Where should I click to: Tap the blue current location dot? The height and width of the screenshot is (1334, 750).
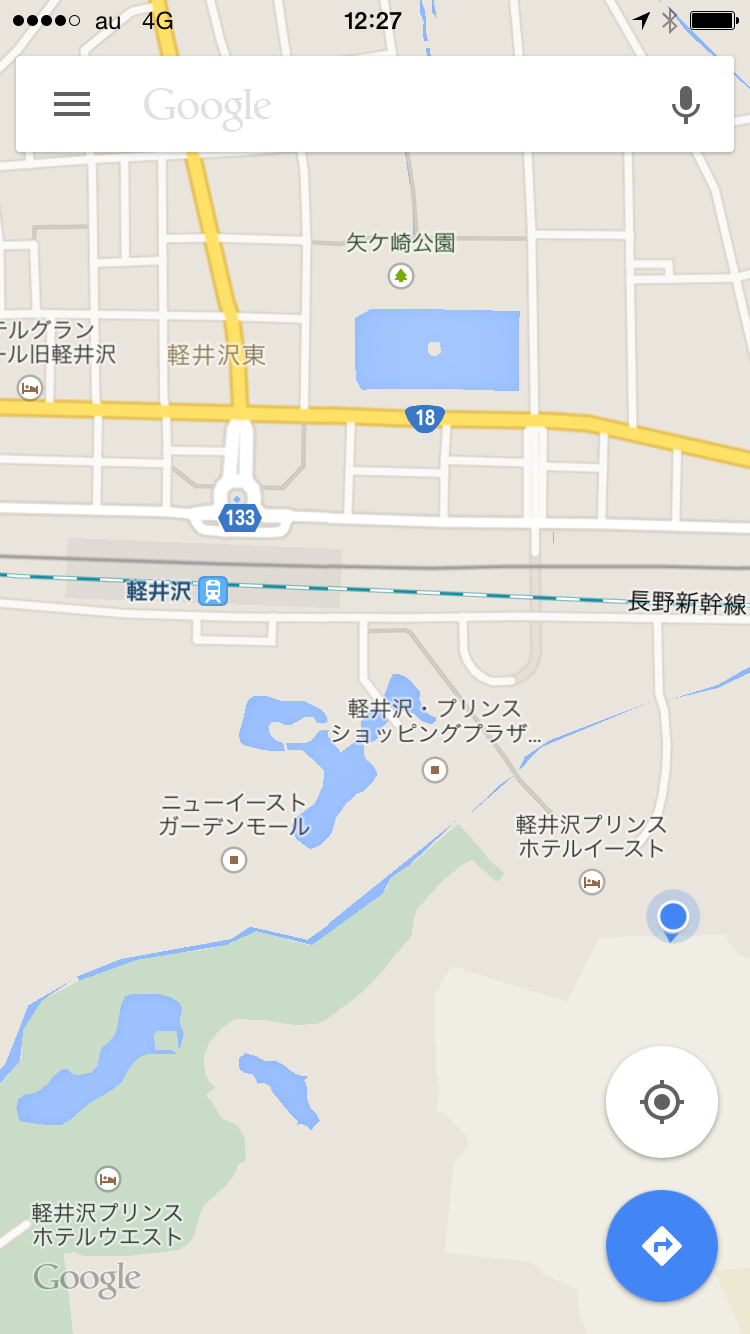[673, 915]
